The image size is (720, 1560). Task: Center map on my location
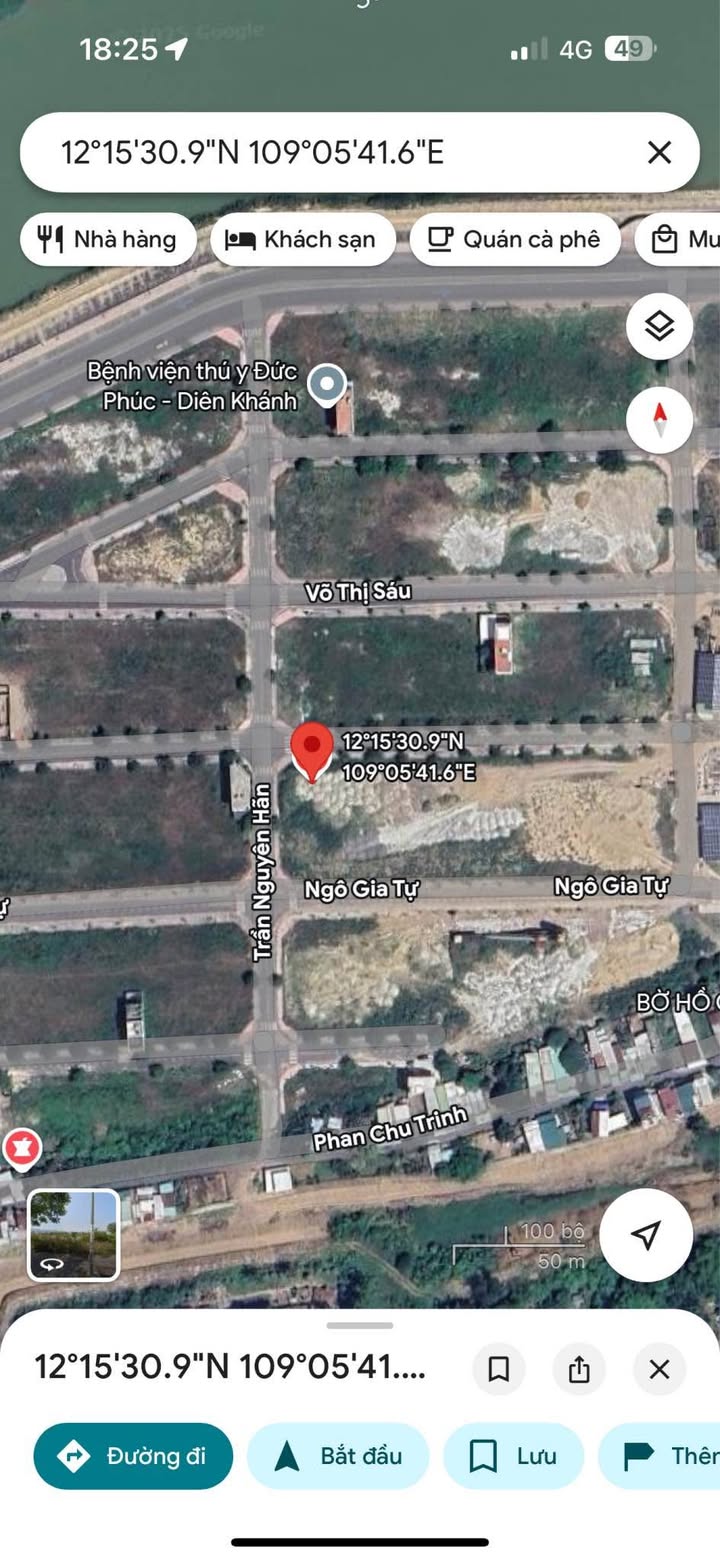click(646, 1234)
